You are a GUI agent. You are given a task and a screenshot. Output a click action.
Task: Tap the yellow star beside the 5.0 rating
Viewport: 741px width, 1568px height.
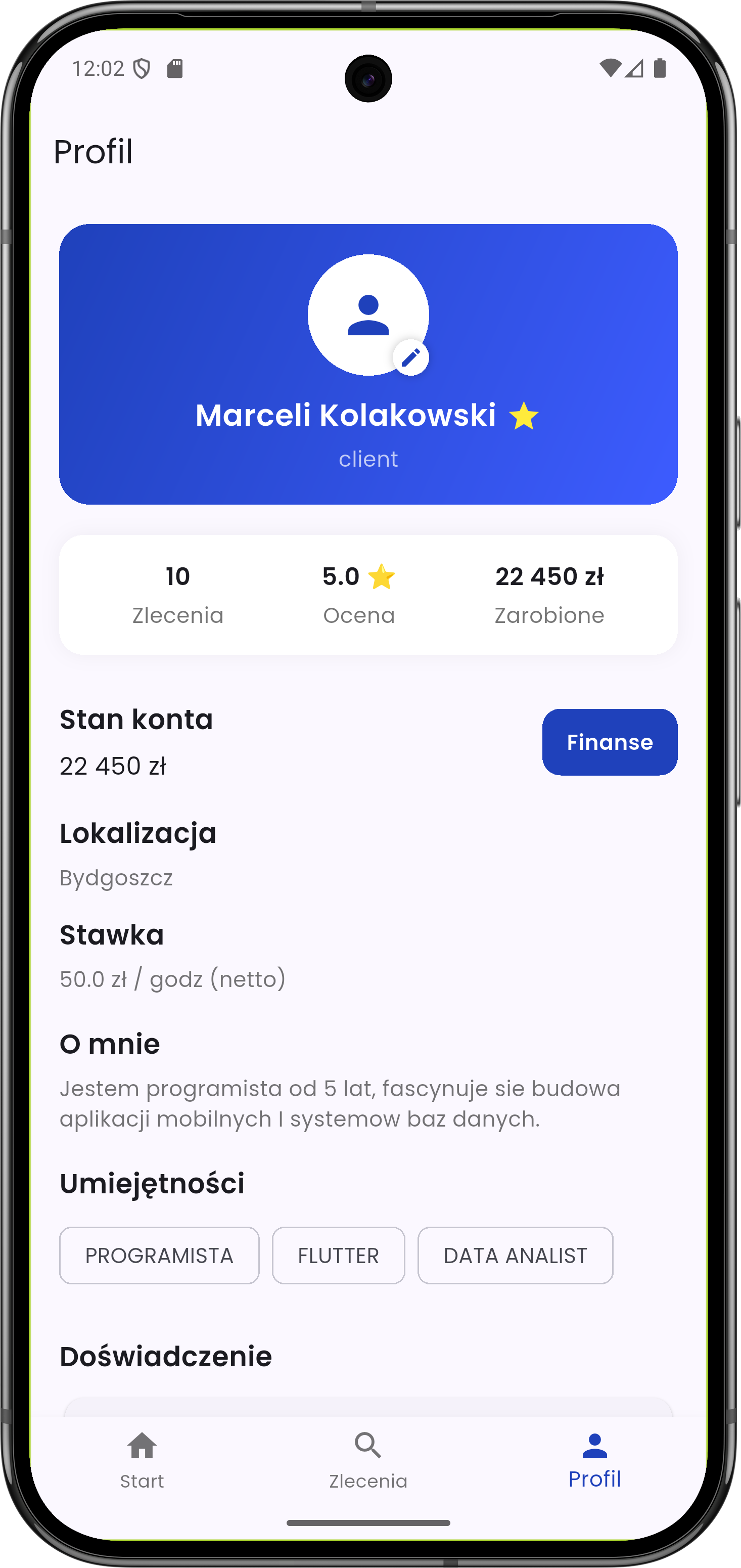click(x=382, y=575)
